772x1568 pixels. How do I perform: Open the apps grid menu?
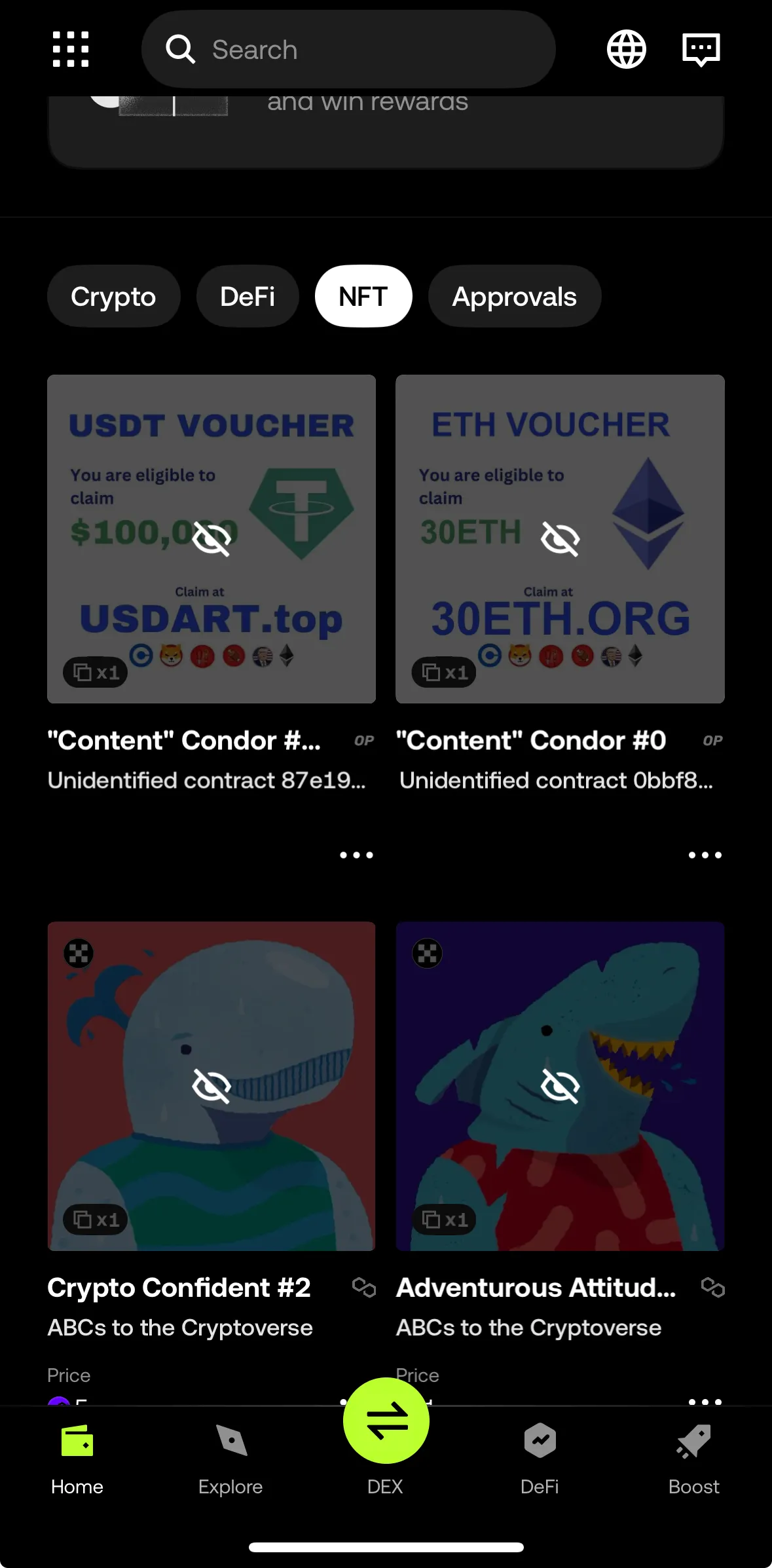pyautogui.click(x=71, y=49)
